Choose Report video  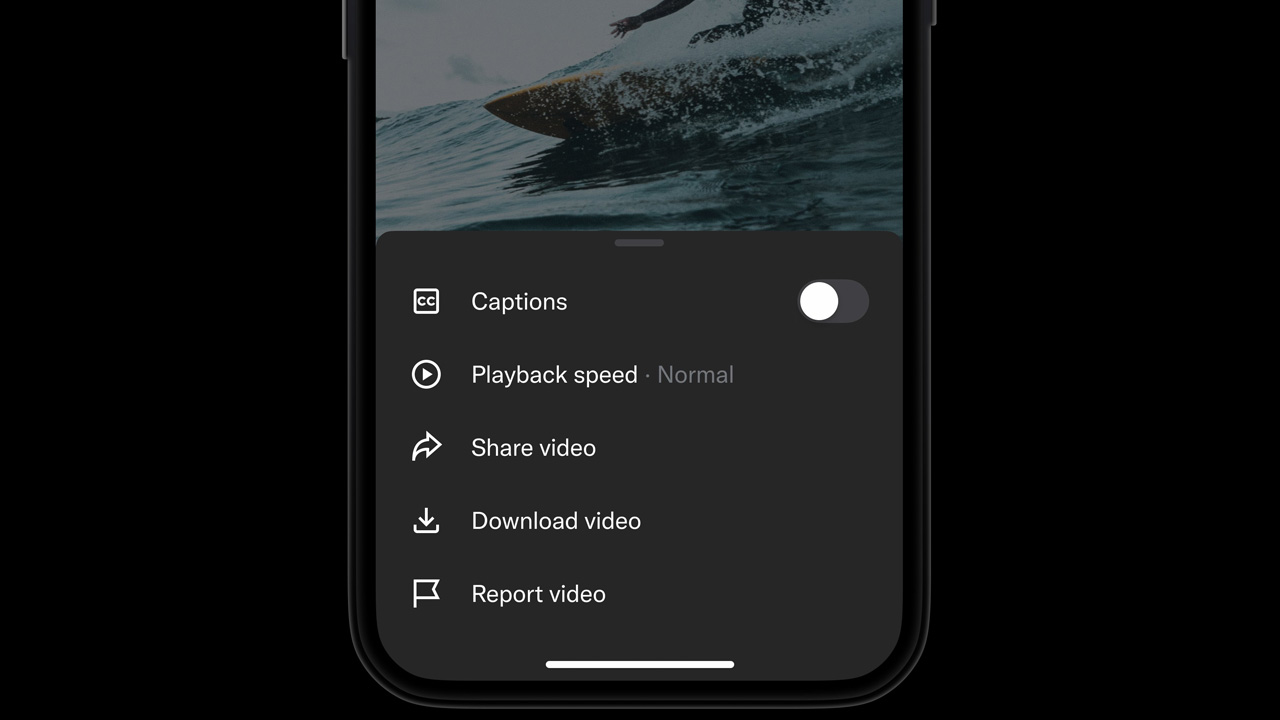(x=538, y=594)
